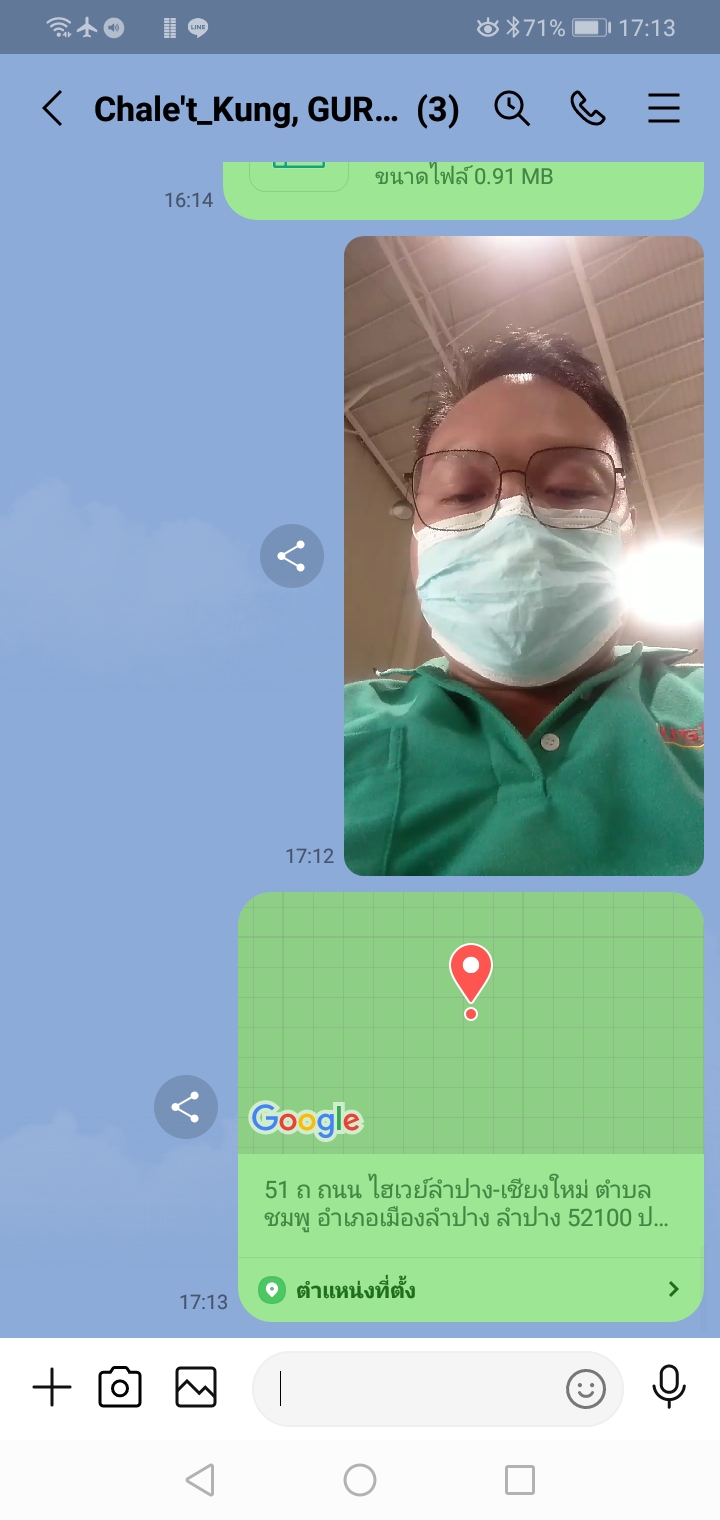Viewport: 720px width, 1520px height.
Task: Share the location message
Action: coord(186,1107)
